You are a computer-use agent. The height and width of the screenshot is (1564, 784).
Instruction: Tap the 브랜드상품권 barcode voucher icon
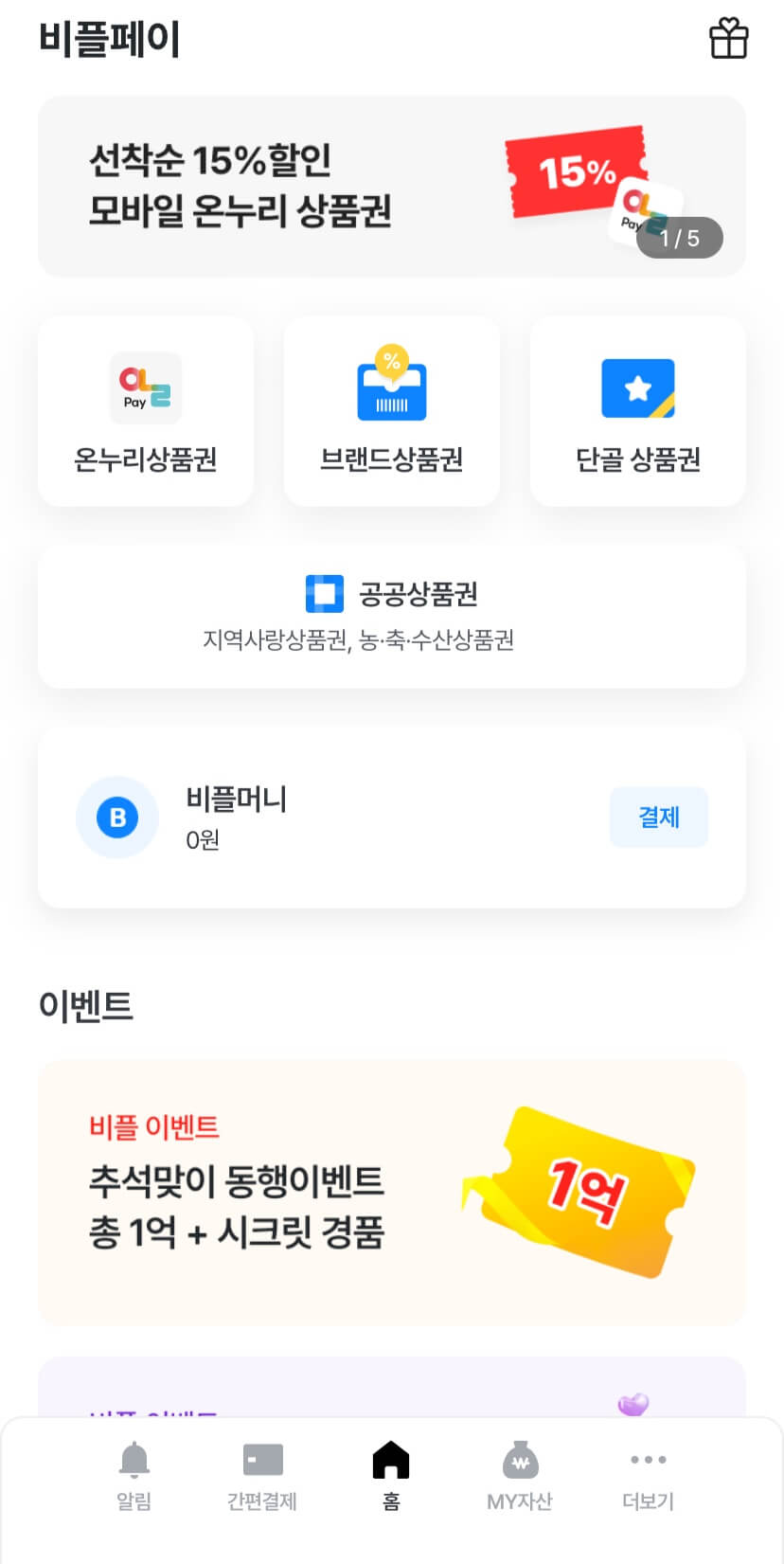tap(391, 387)
